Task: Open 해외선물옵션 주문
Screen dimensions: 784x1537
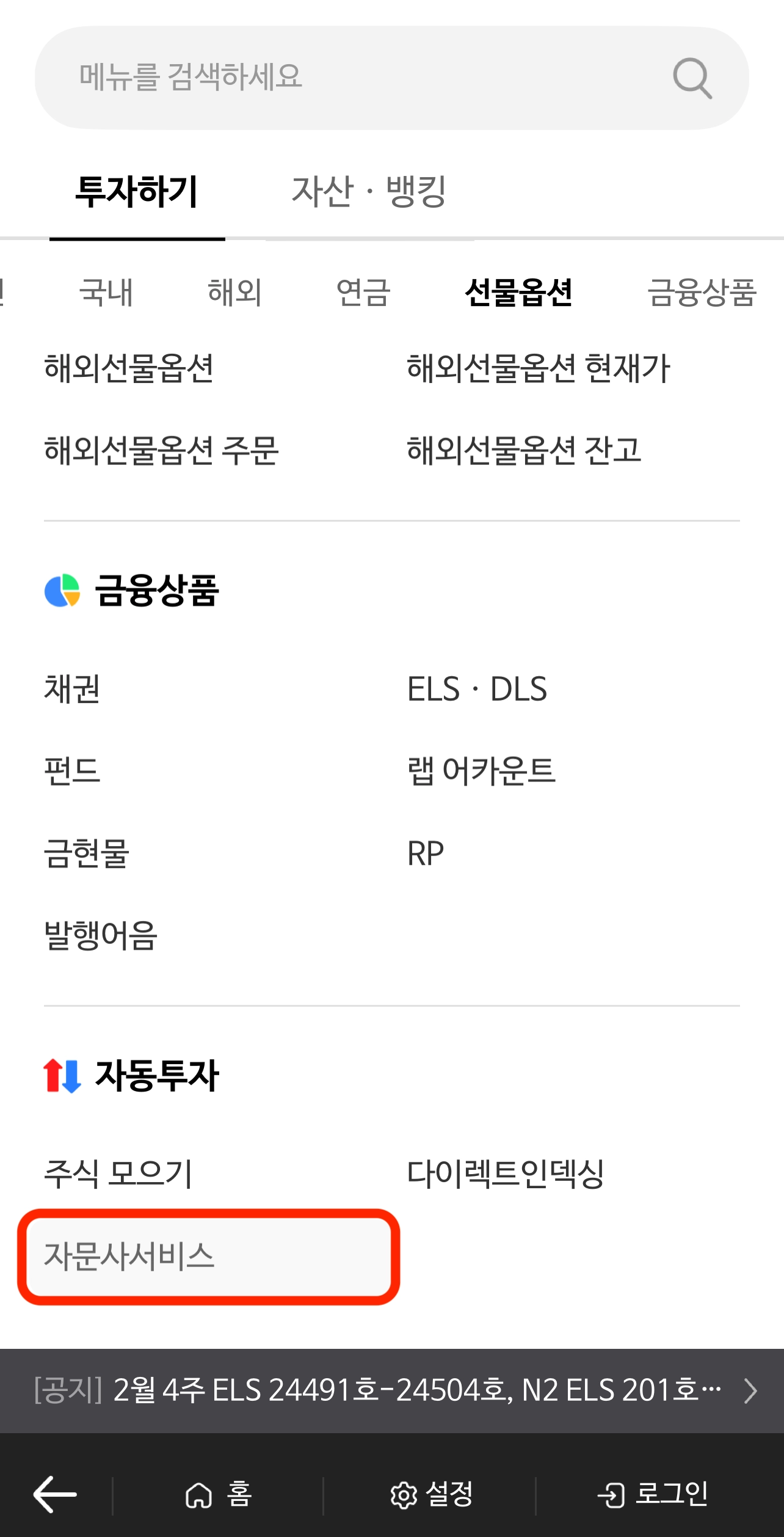Action: pos(161,451)
